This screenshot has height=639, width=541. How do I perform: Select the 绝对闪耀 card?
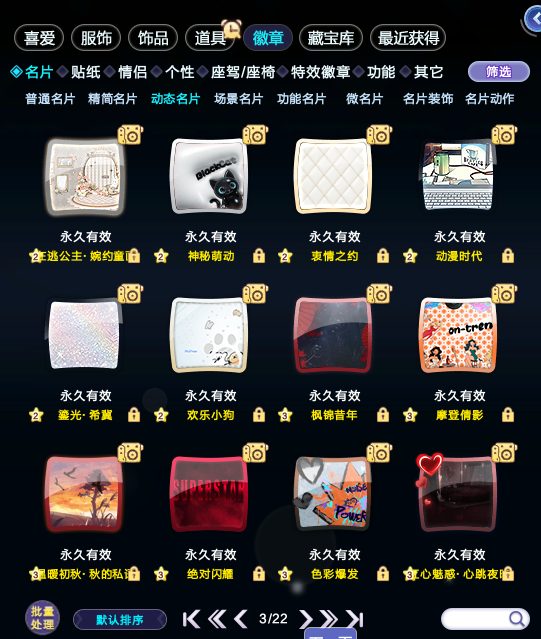(209, 494)
